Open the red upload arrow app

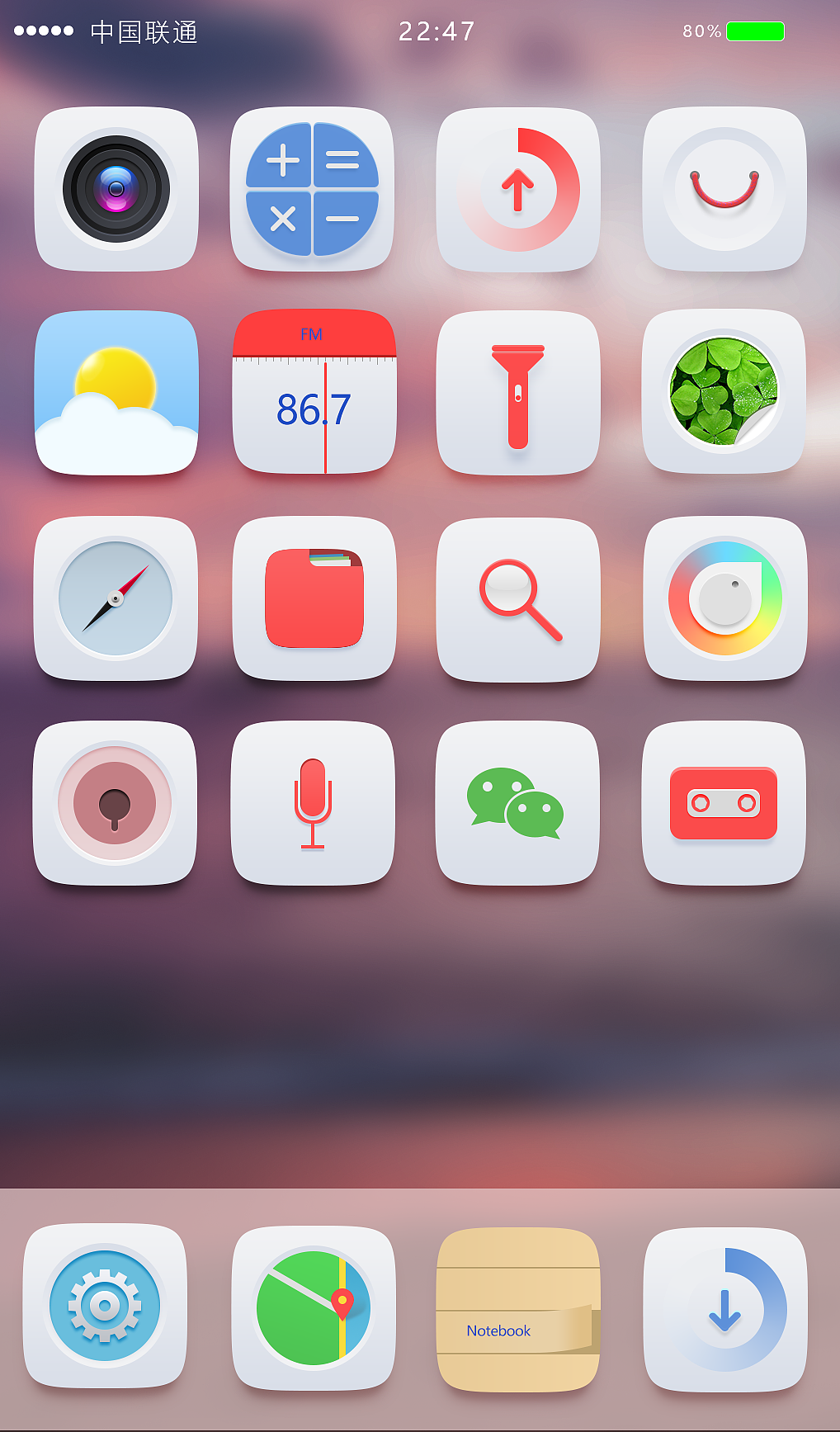click(x=518, y=189)
